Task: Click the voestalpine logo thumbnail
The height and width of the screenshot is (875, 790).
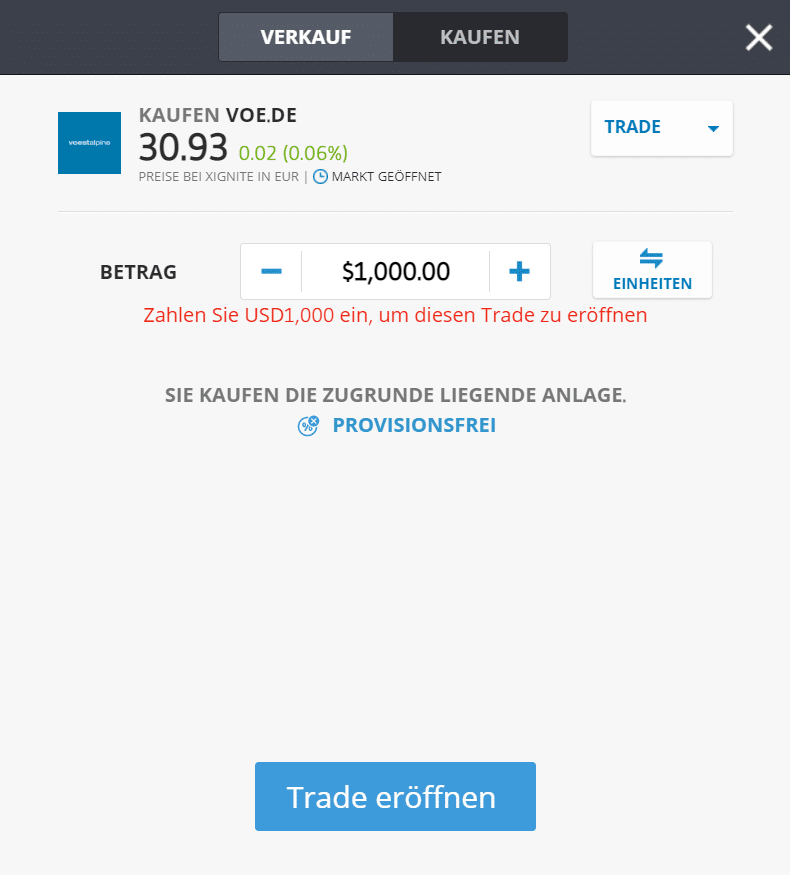Action: (x=89, y=142)
